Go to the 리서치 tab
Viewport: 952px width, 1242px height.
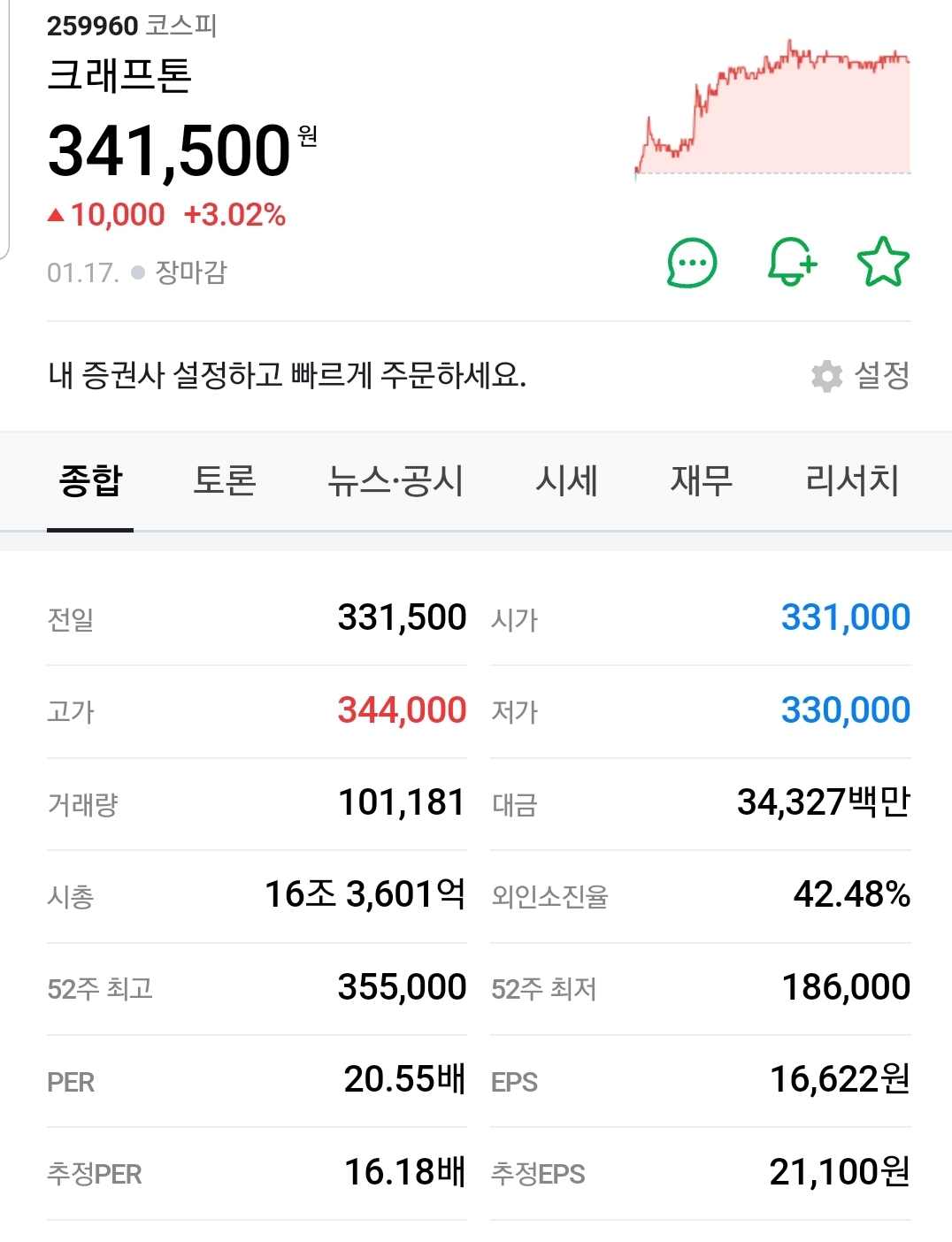pos(852,480)
